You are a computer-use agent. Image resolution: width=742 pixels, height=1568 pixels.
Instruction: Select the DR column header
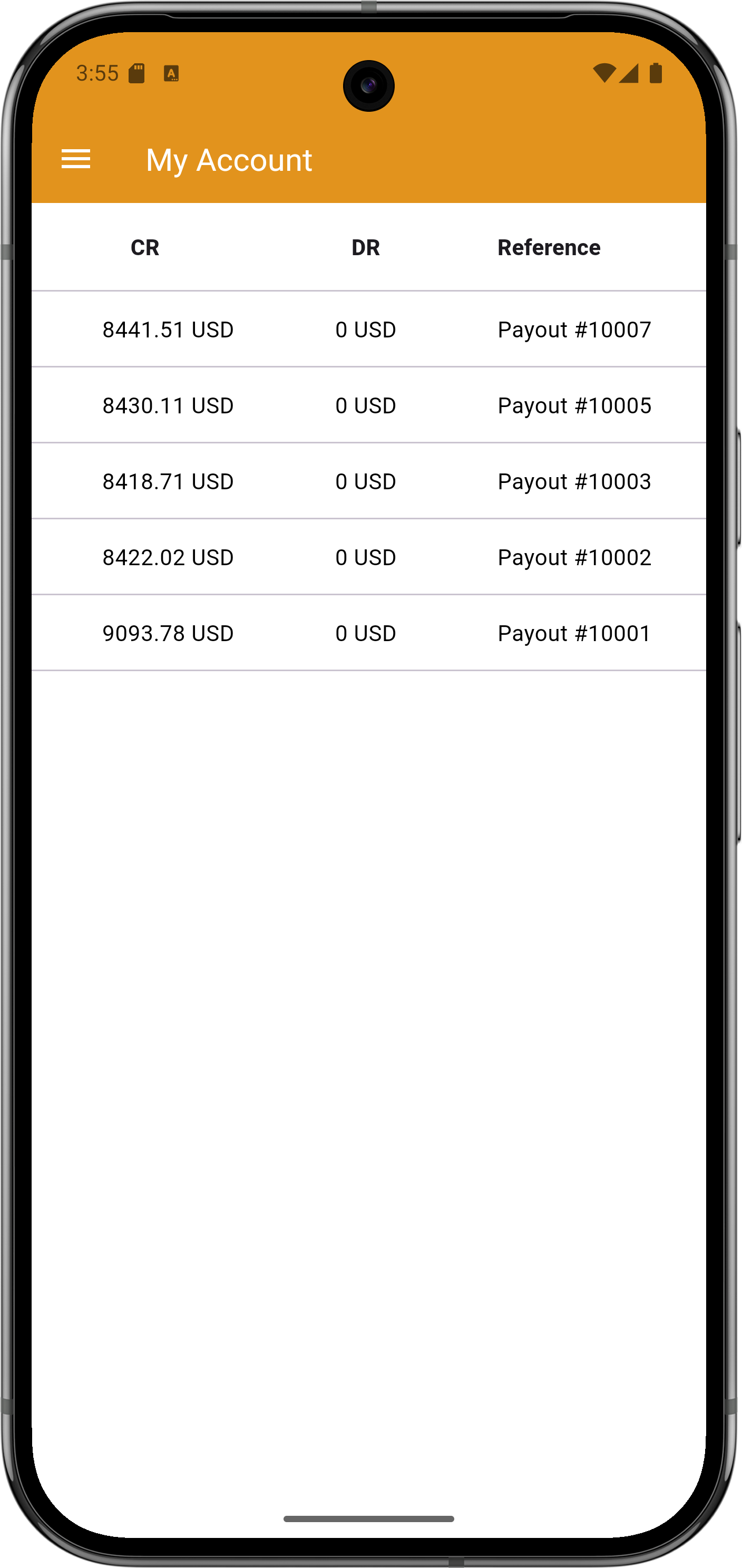click(x=366, y=247)
